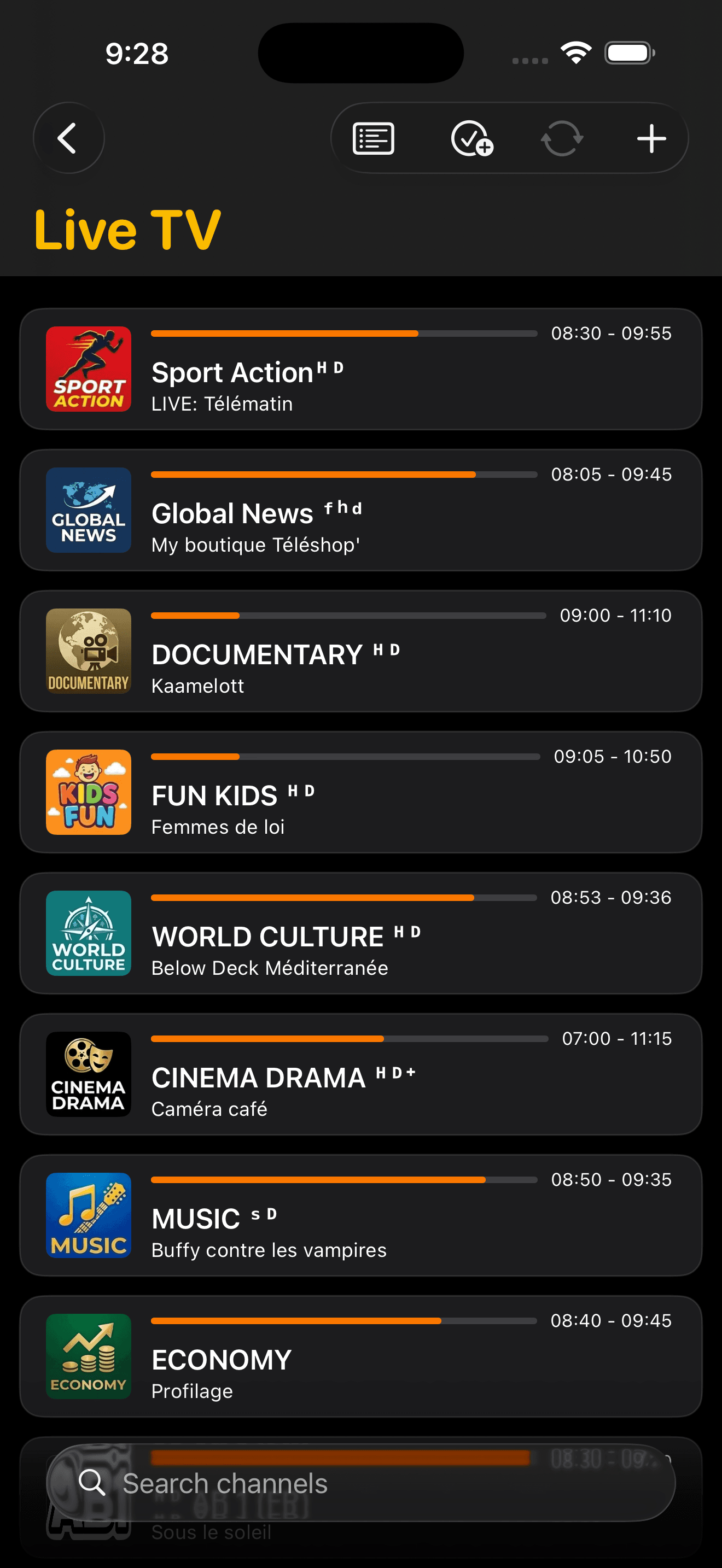
Task: Open the DOCUMENTARY channel playing Kaamelott
Action: click(x=361, y=652)
